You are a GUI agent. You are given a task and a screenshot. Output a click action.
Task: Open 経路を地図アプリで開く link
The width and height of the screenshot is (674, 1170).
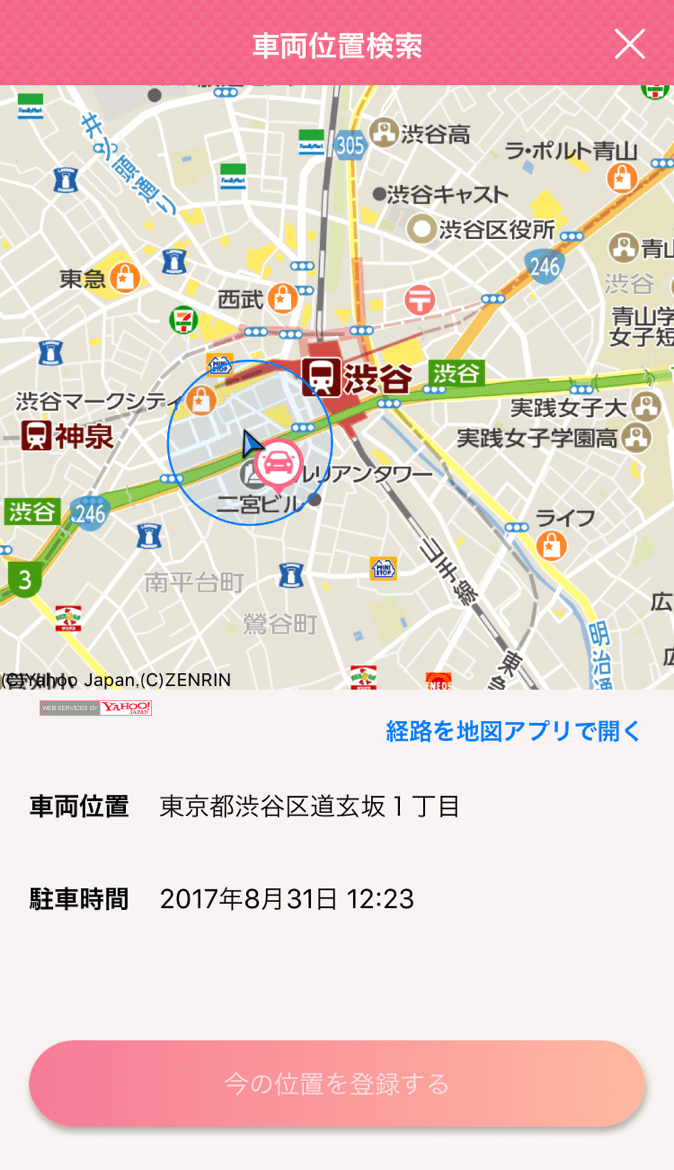tap(513, 731)
